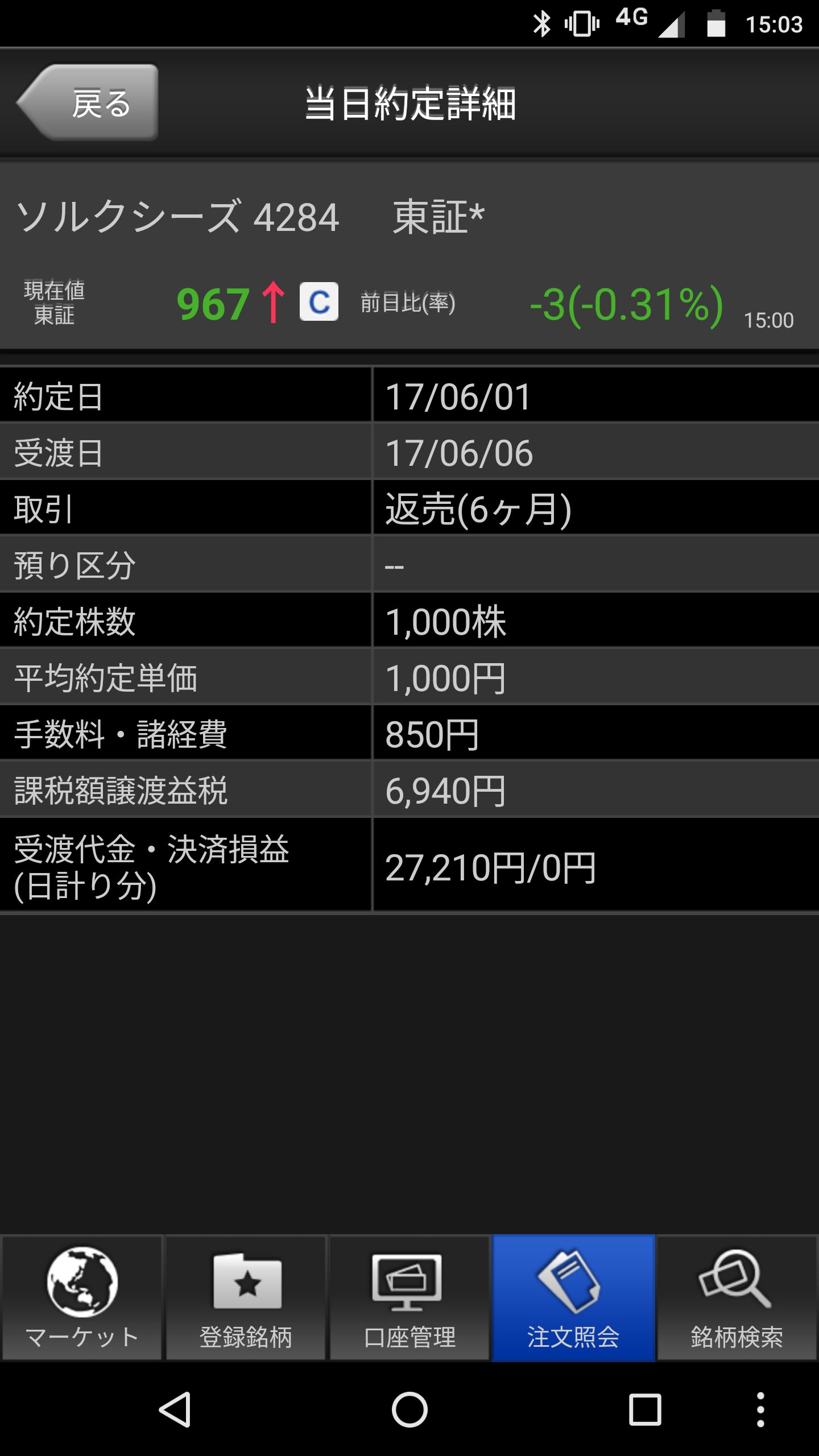The width and height of the screenshot is (819, 1456).
Task: Go to the 口座管理 tab
Action: (409, 1298)
